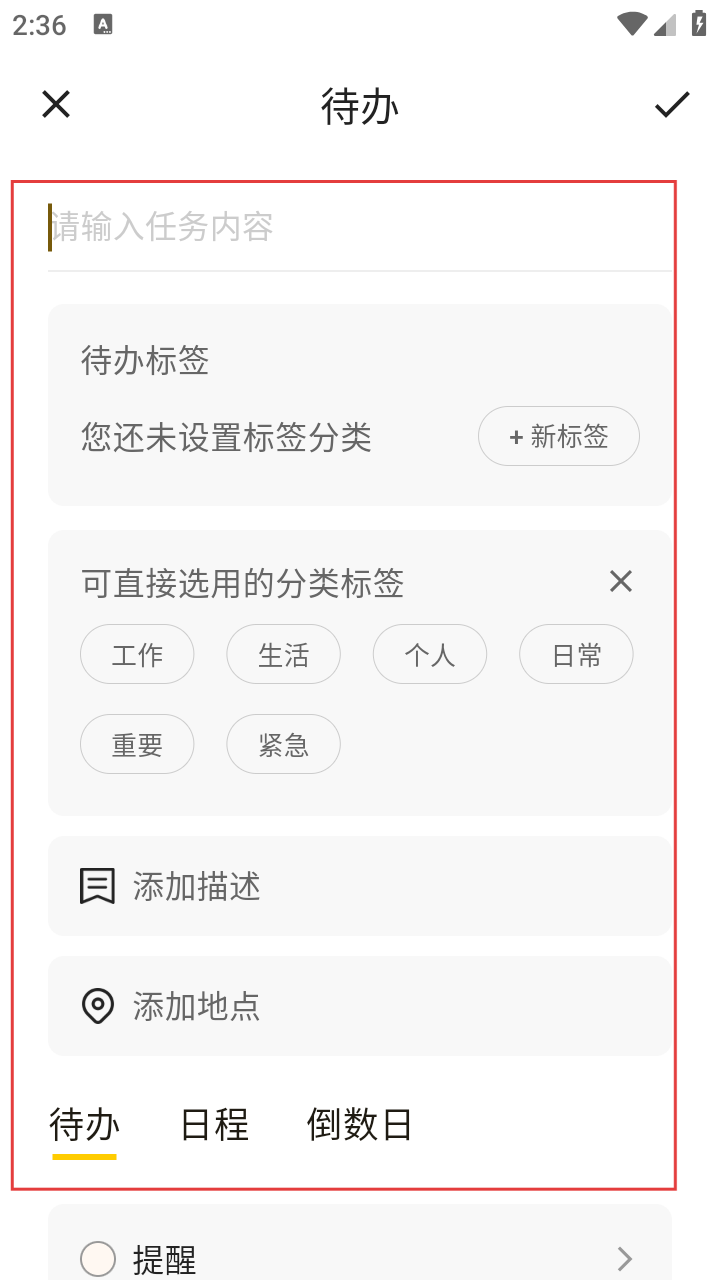Select the 工作 tag chip
Image resolution: width=720 pixels, height=1280 pixels.
click(x=137, y=654)
